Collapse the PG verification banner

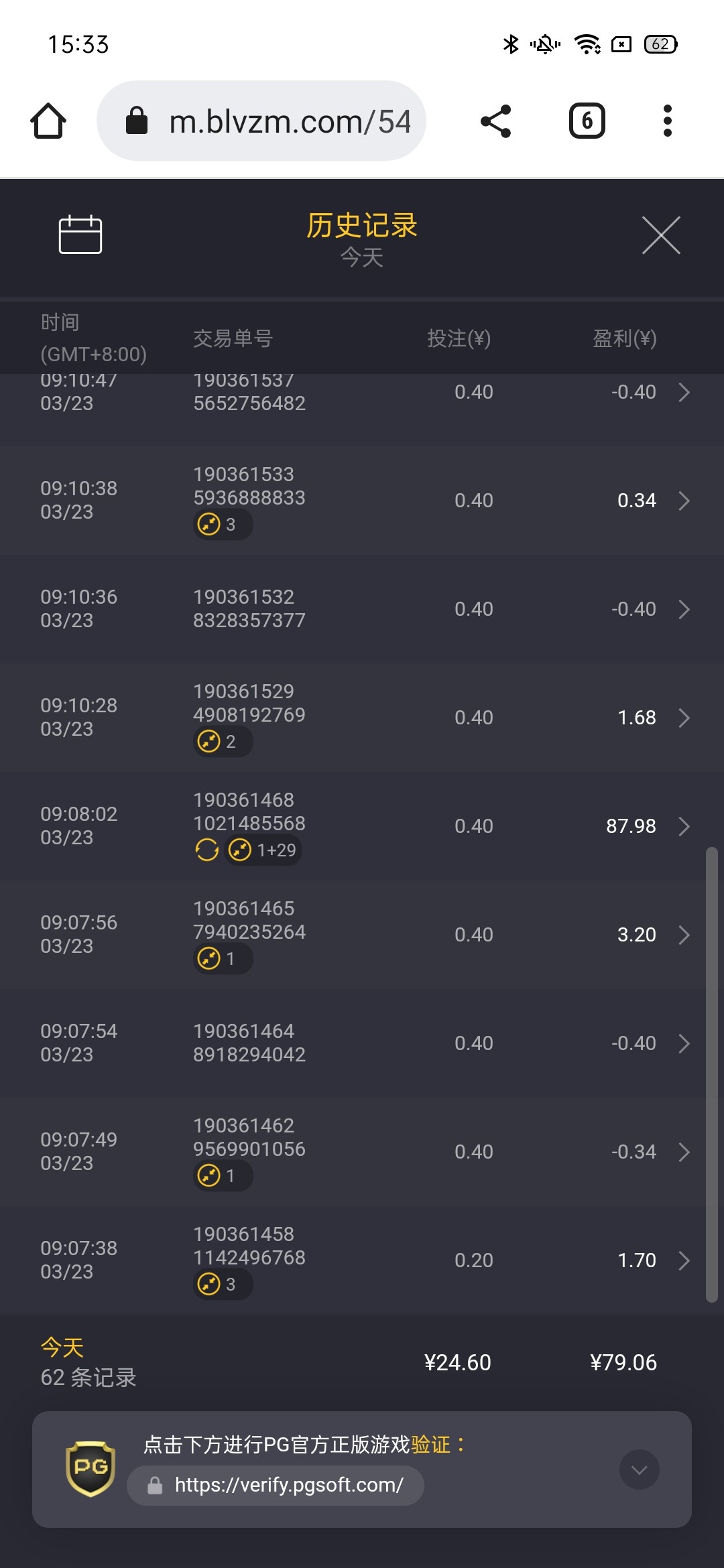[x=640, y=1469]
